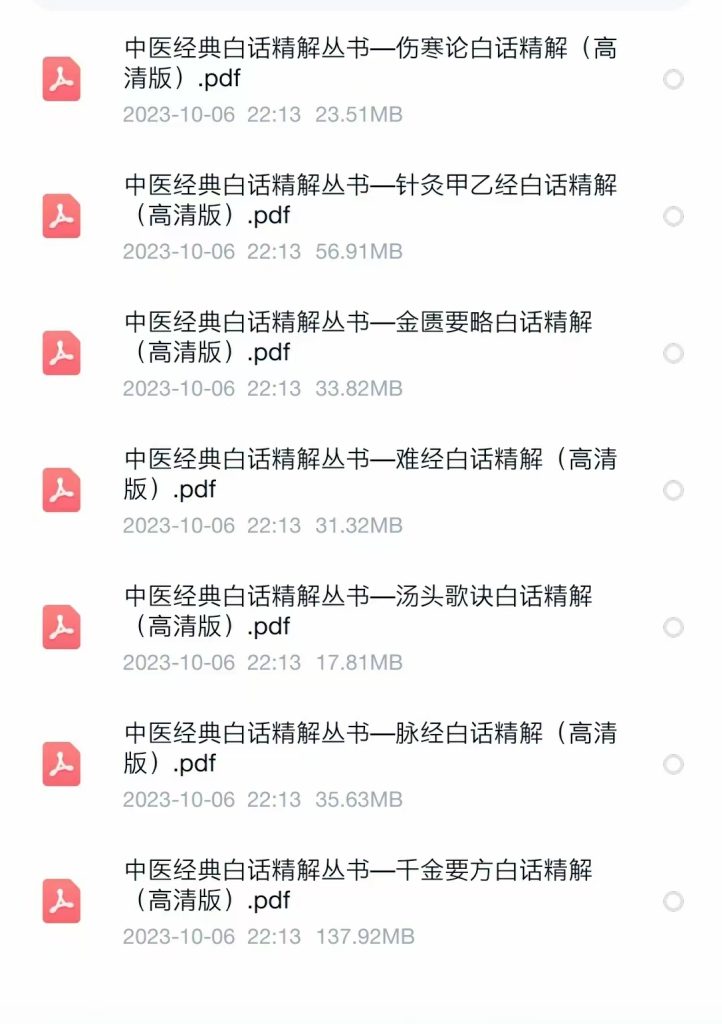Select the 千金要方白话精解 file circle
This screenshot has width=722, height=1024.
tap(673, 901)
